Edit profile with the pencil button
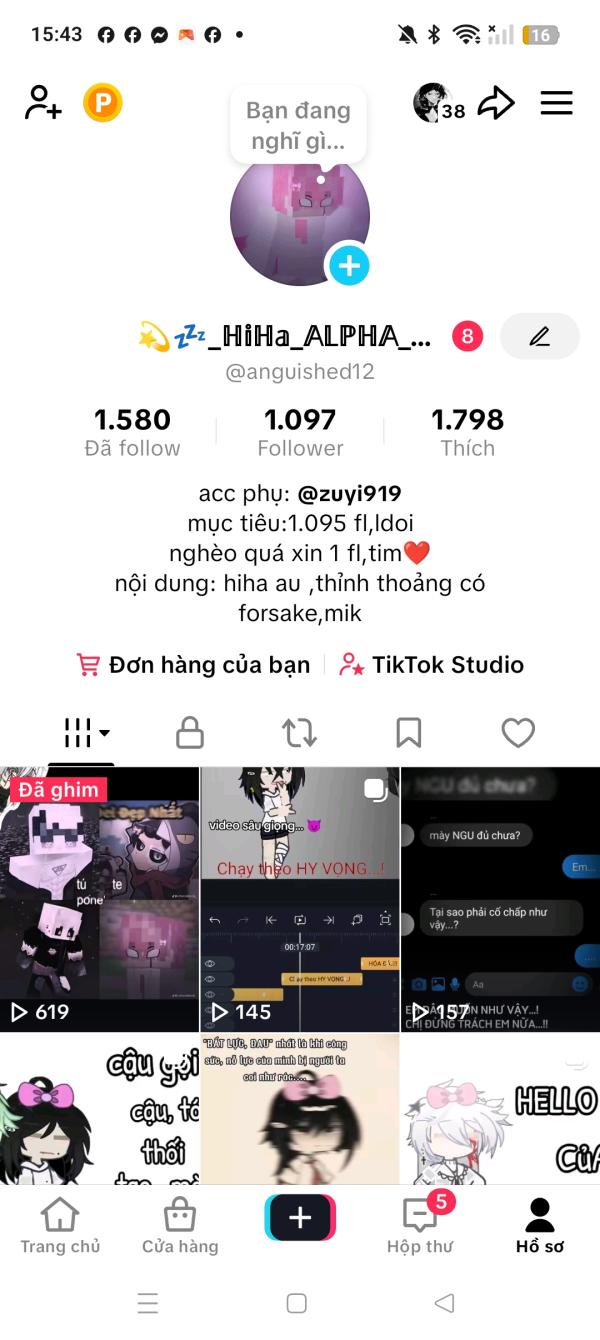Image resolution: width=600 pixels, height=1340 pixels. pos(540,337)
